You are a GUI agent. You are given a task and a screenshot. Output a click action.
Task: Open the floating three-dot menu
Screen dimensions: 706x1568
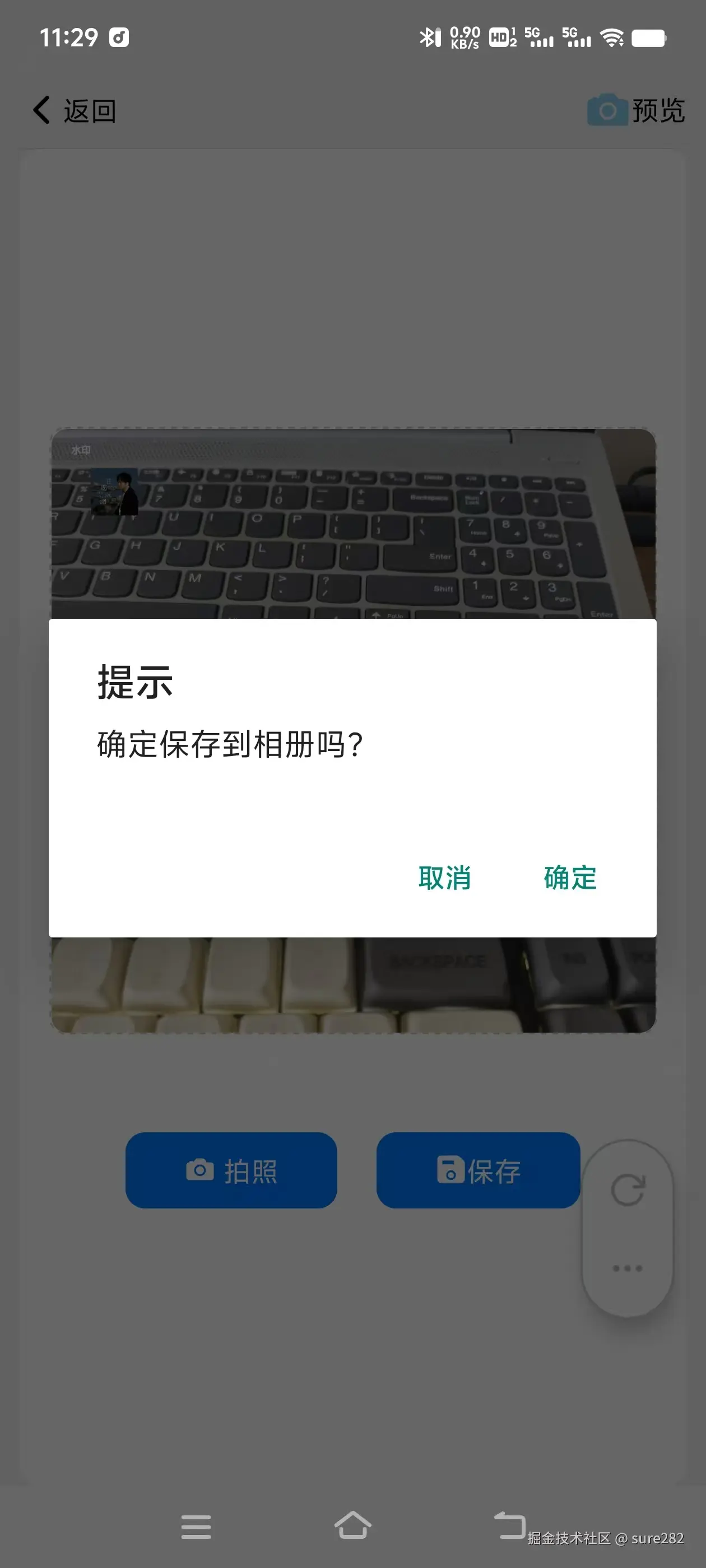628,1268
